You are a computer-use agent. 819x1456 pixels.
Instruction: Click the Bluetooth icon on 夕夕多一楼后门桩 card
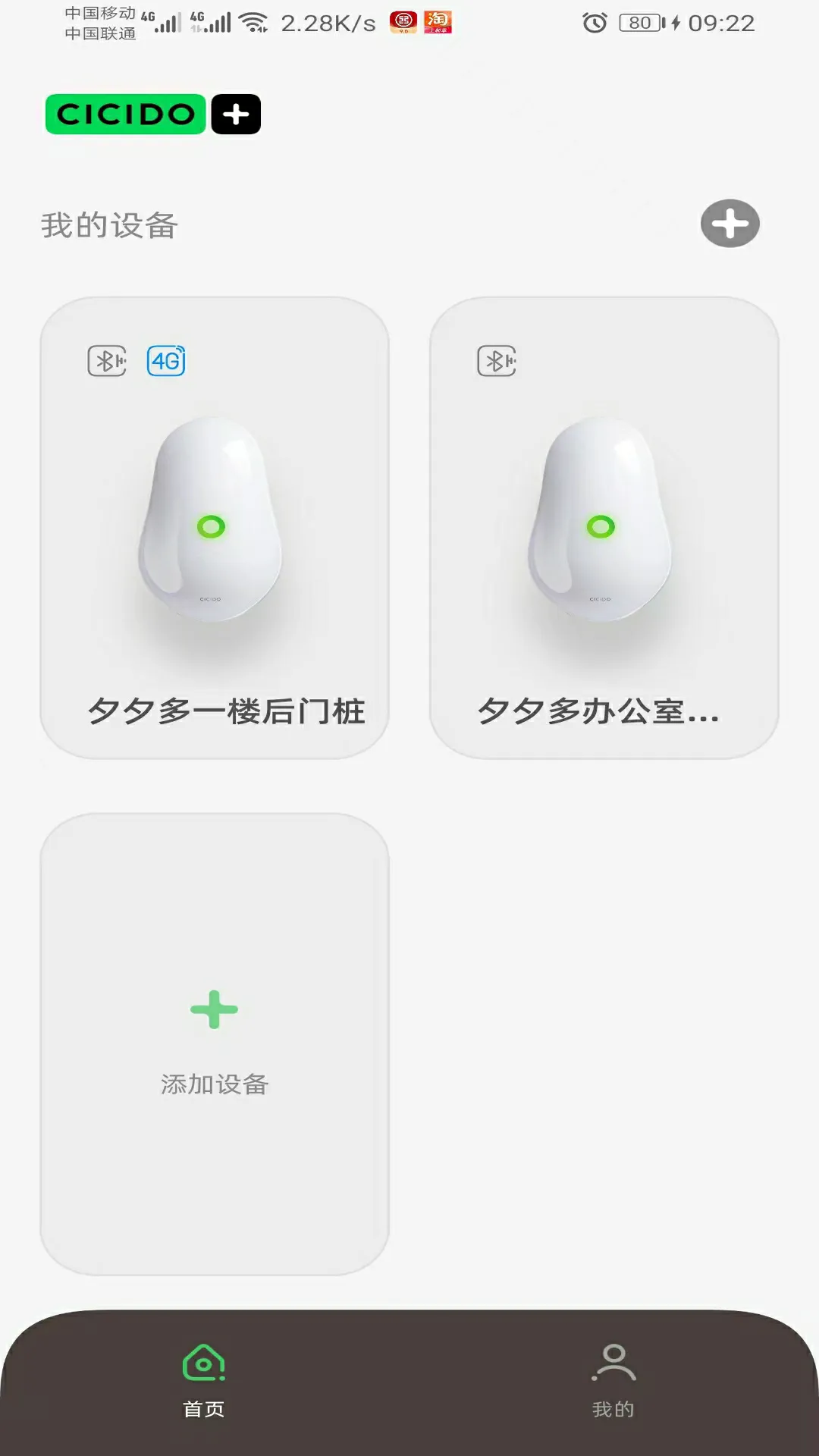pyautogui.click(x=108, y=362)
